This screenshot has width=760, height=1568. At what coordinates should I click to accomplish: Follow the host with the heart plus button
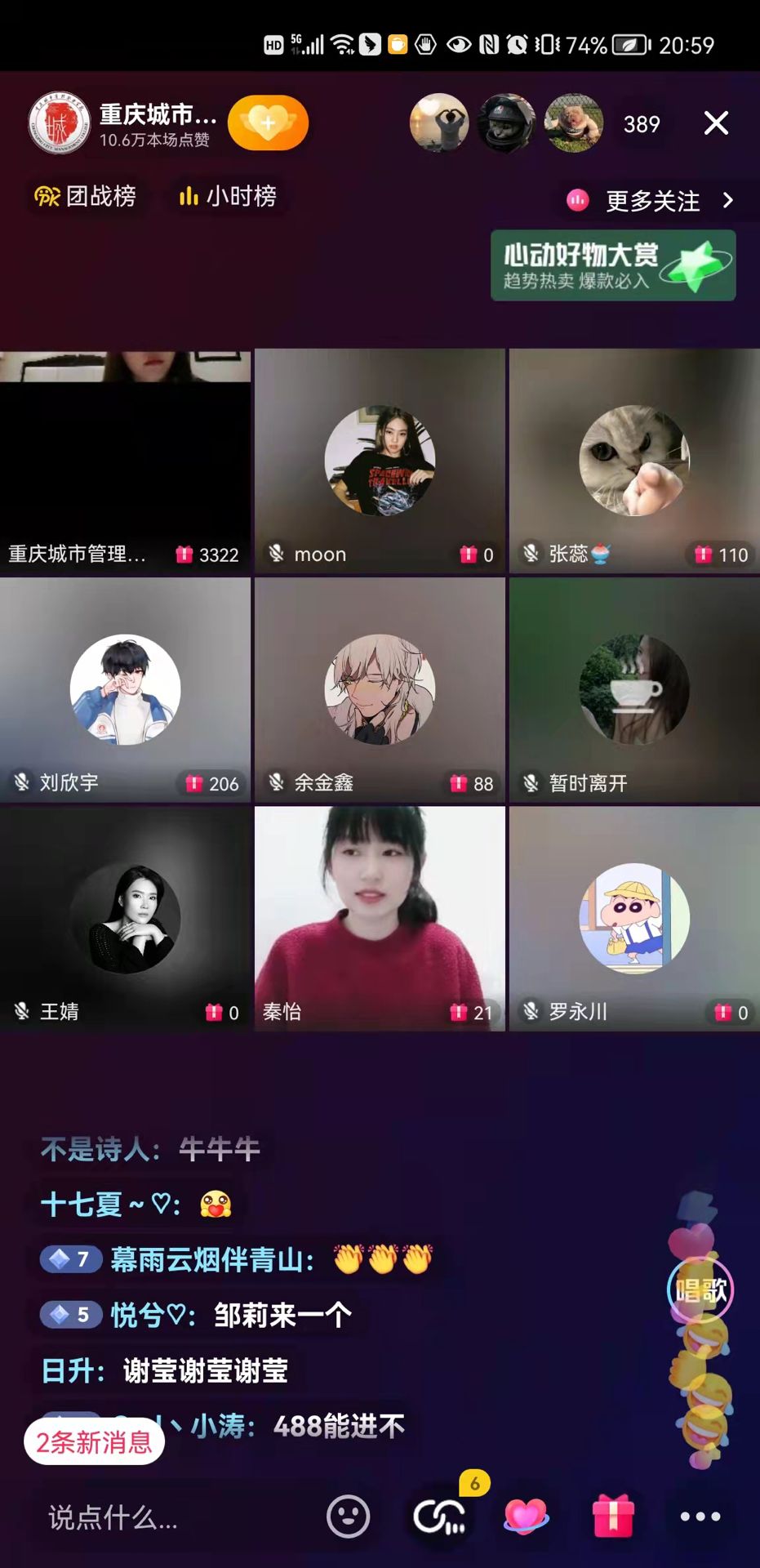click(268, 123)
